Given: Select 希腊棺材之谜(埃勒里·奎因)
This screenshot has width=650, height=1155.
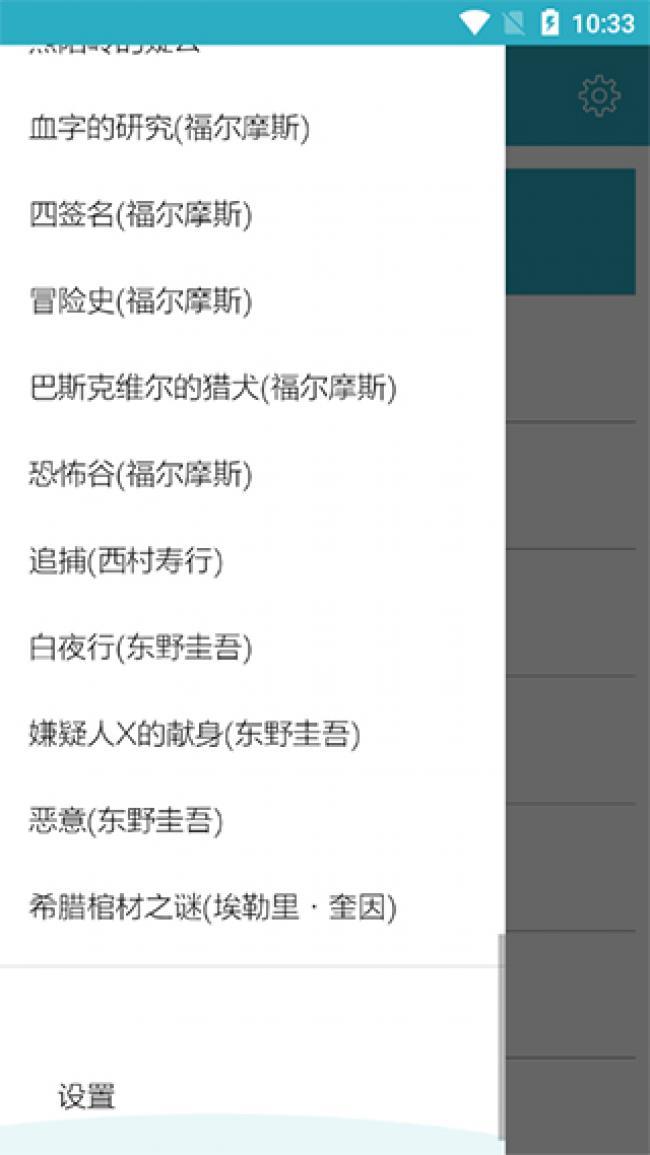Looking at the screenshot, I should (252, 907).
